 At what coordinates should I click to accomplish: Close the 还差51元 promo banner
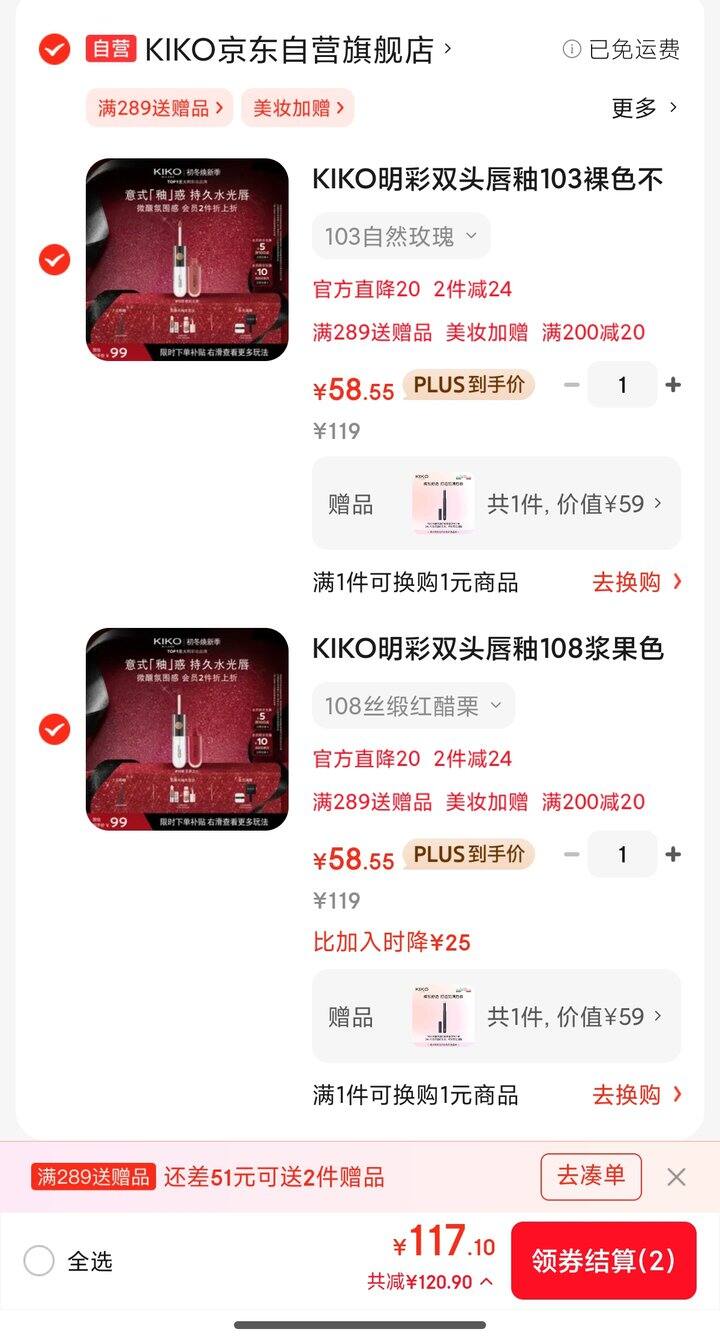click(x=676, y=1177)
